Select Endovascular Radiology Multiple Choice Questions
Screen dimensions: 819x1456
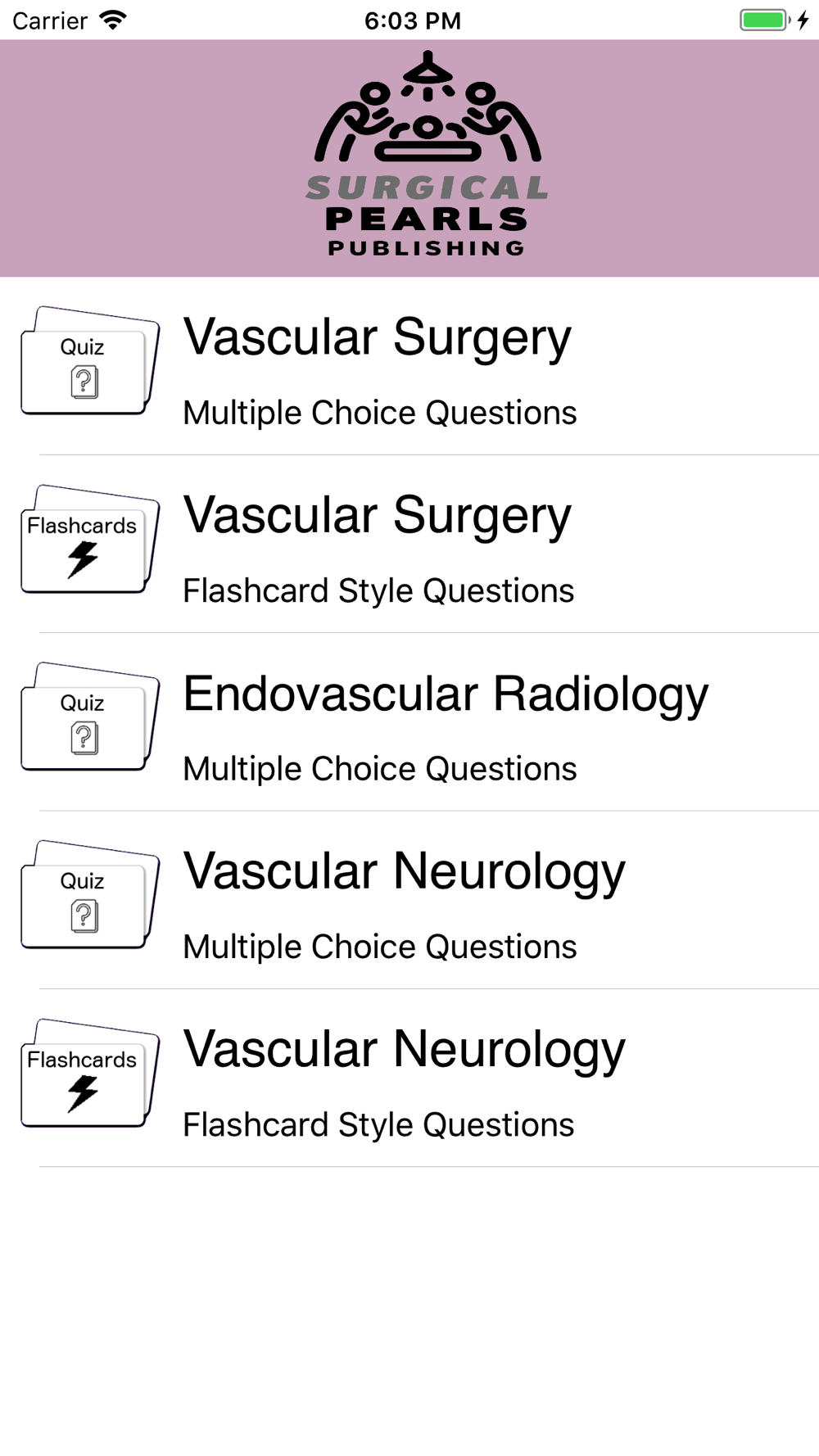[x=409, y=722]
